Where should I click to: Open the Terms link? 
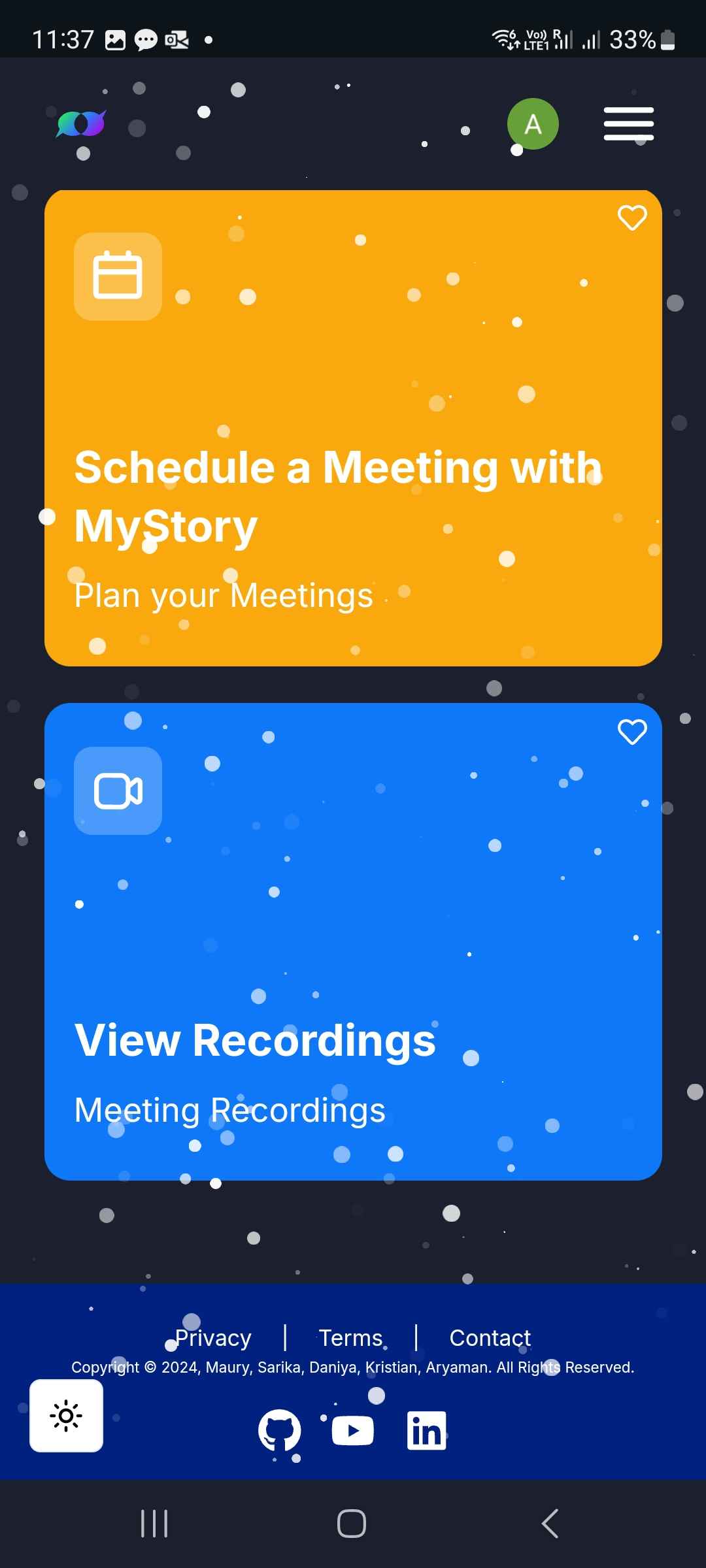coord(350,1338)
